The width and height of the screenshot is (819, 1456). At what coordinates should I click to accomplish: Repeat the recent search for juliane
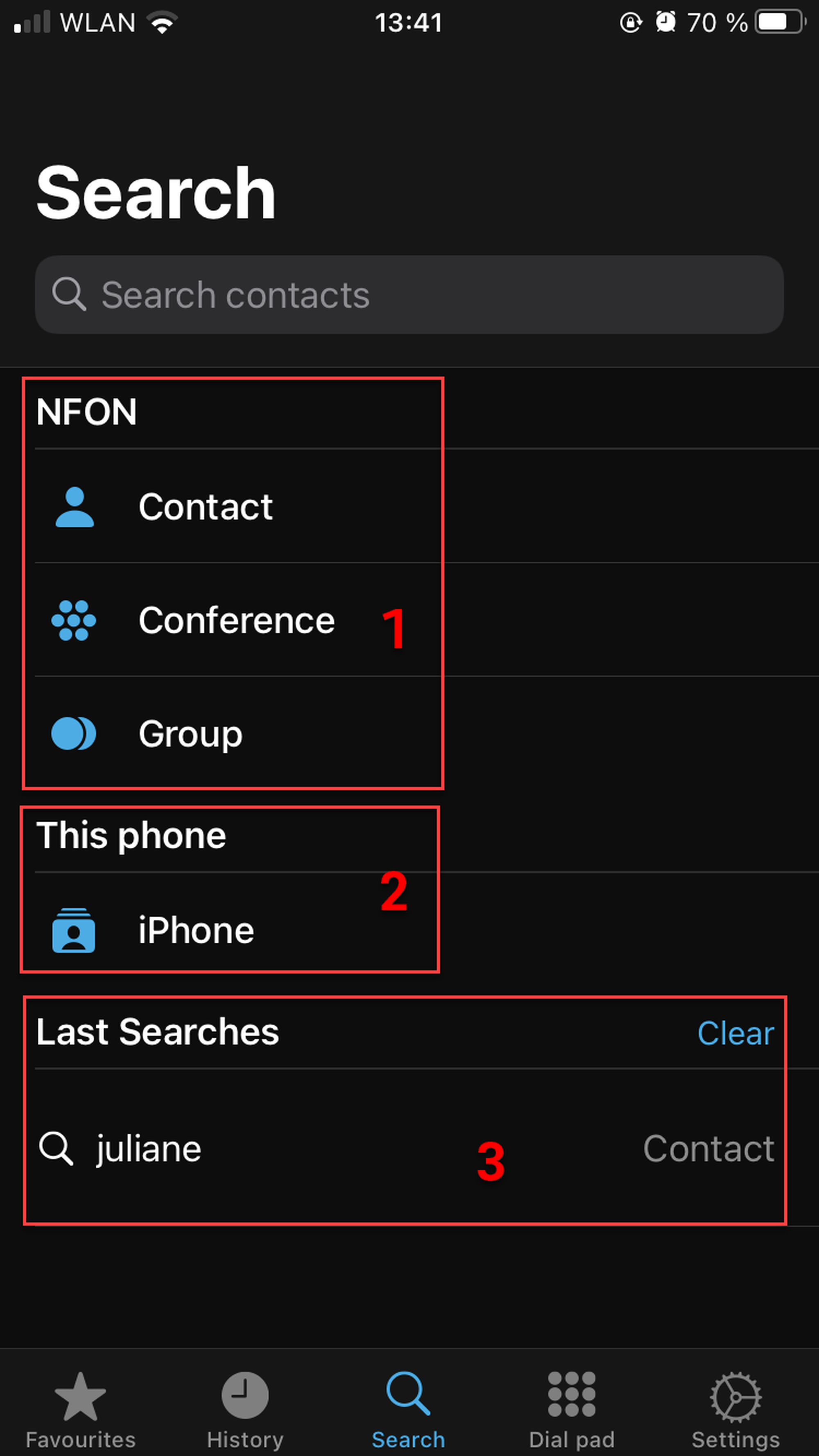[x=148, y=1148]
